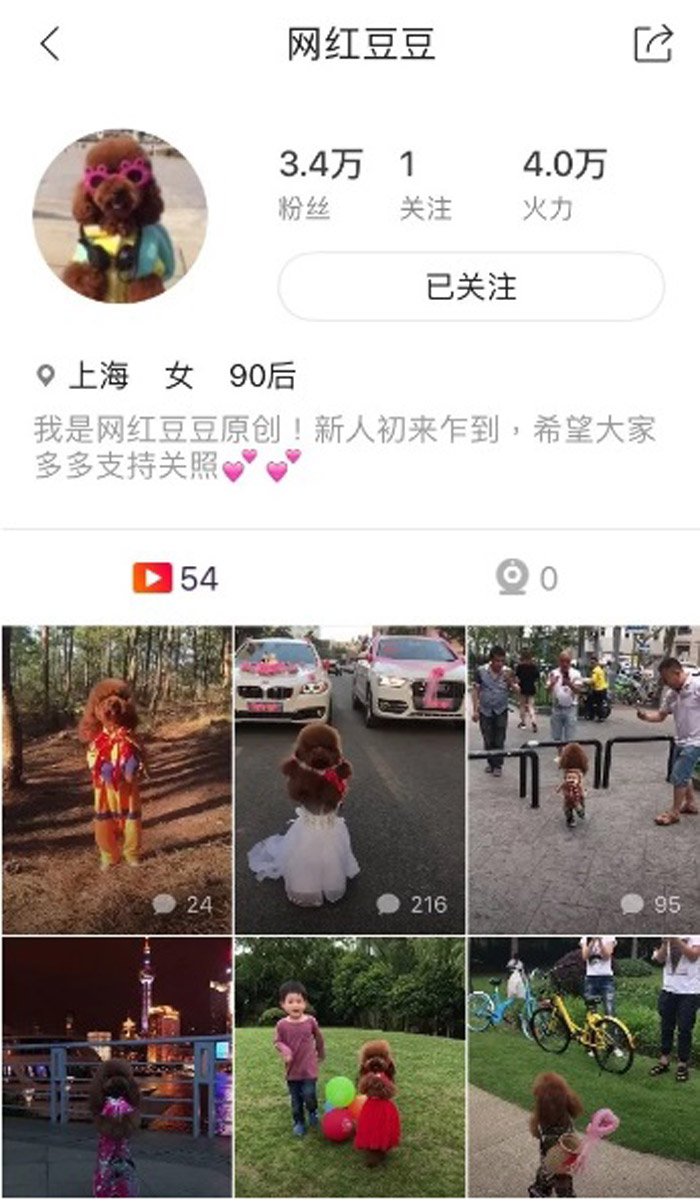Image resolution: width=700 pixels, height=1202 pixels.
Task: Open the night skyline tower video
Action: [116, 1068]
